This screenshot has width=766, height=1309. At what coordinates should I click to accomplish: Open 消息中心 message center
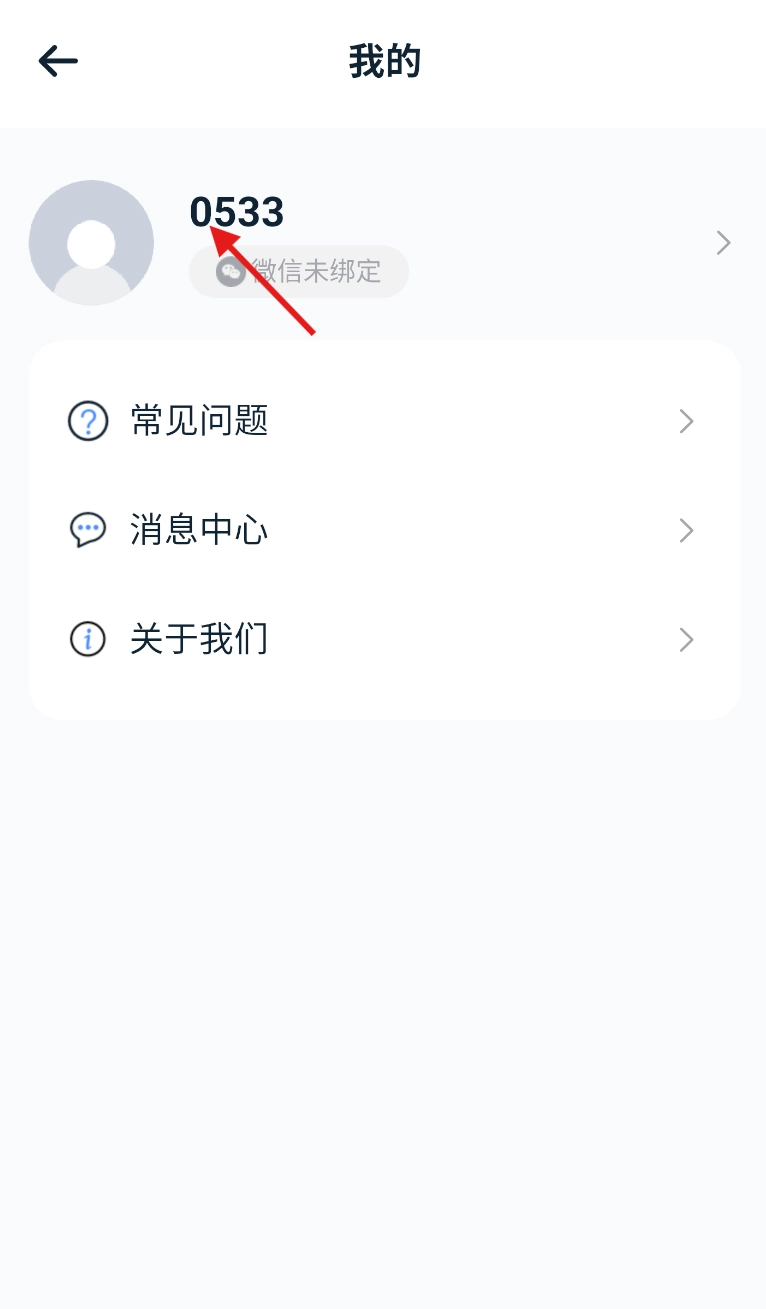pyautogui.click(x=383, y=530)
